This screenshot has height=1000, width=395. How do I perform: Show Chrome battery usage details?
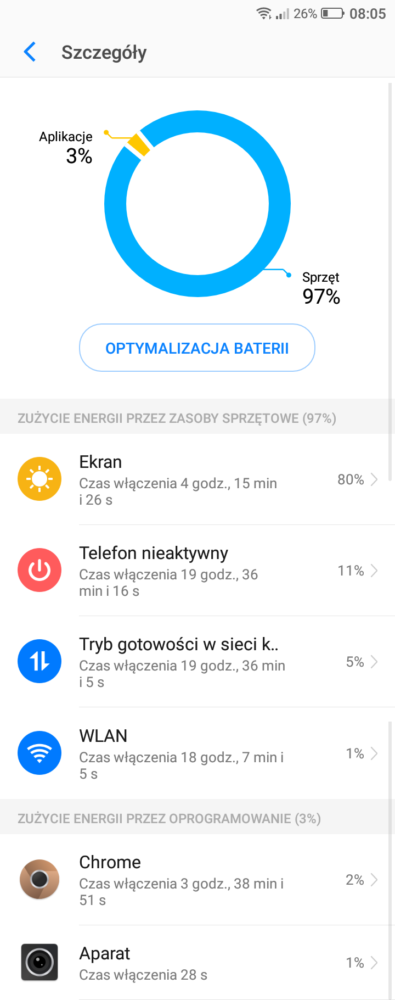(x=197, y=880)
